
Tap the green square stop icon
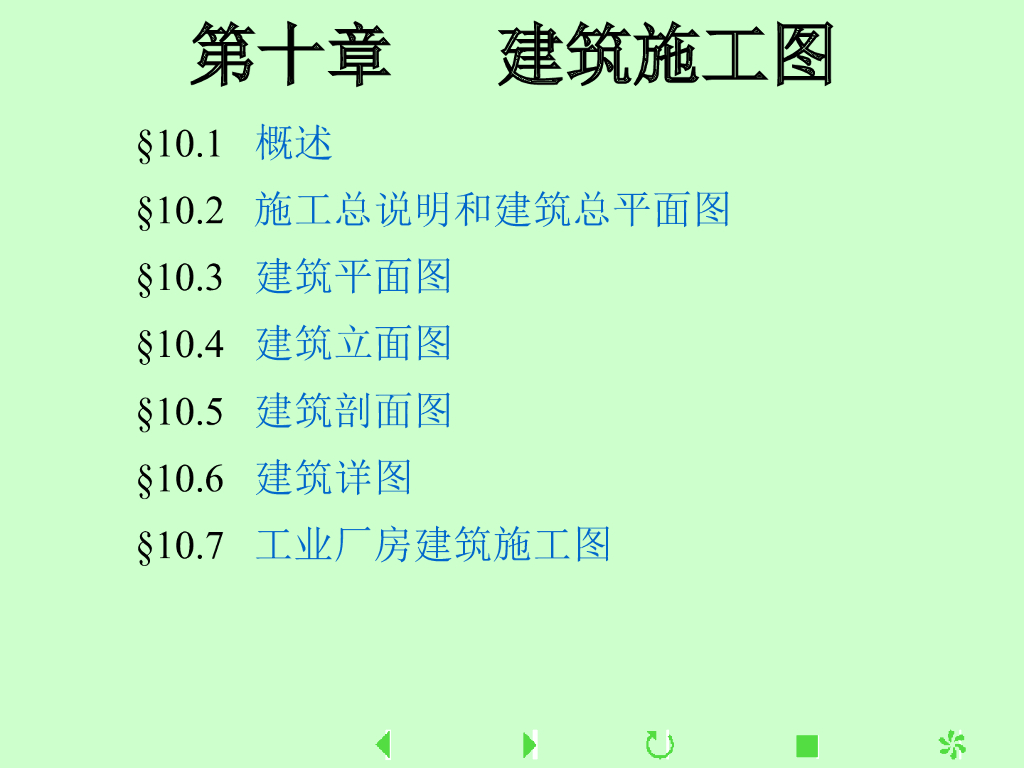806,746
